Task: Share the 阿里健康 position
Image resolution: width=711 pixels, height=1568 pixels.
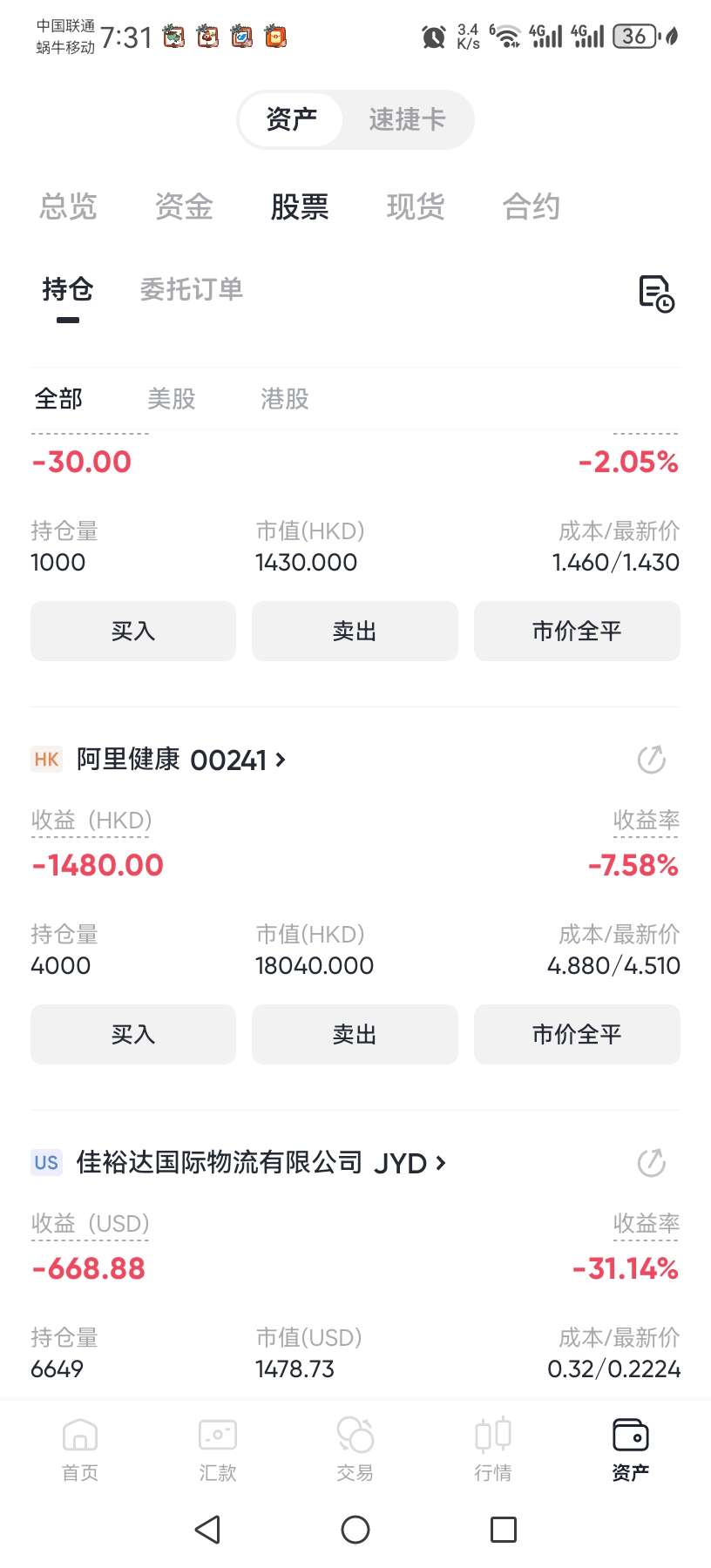Action: [651, 760]
